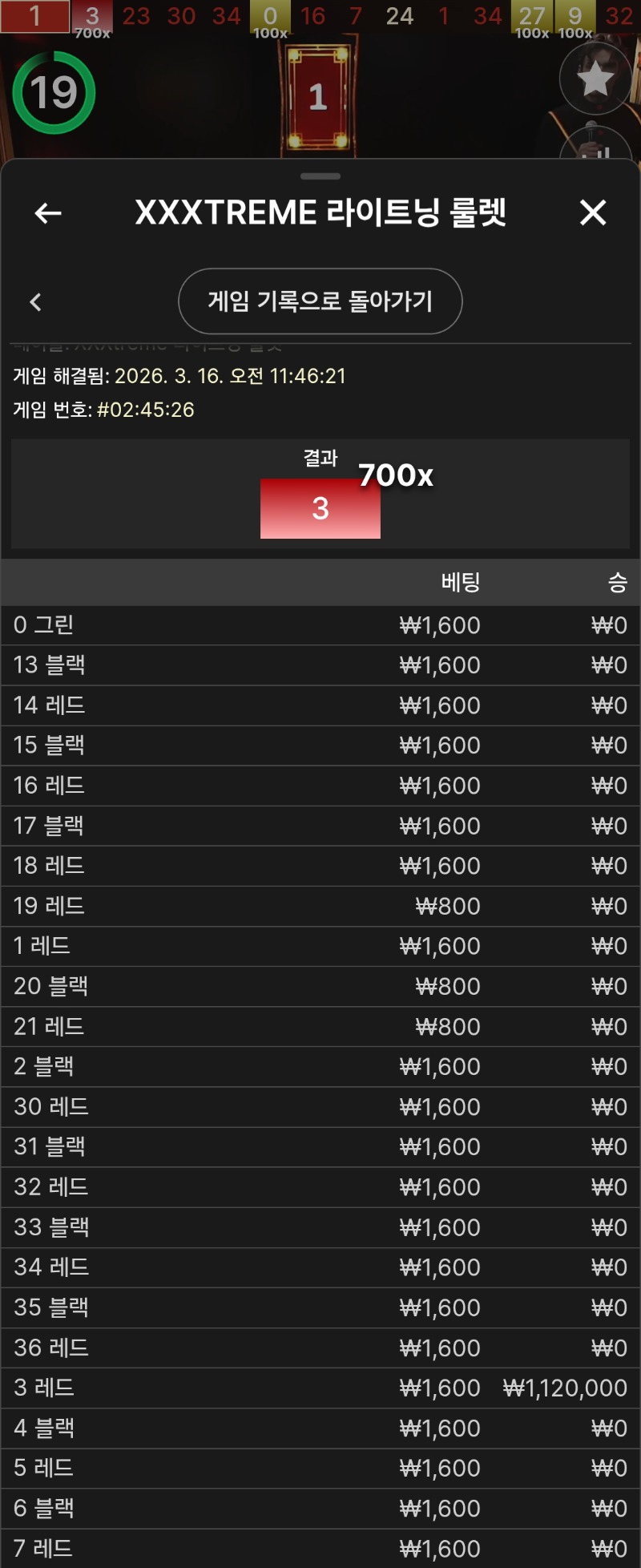Tap the star favorite icon
The width and height of the screenshot is (641, 1568).
pos(595,79)
